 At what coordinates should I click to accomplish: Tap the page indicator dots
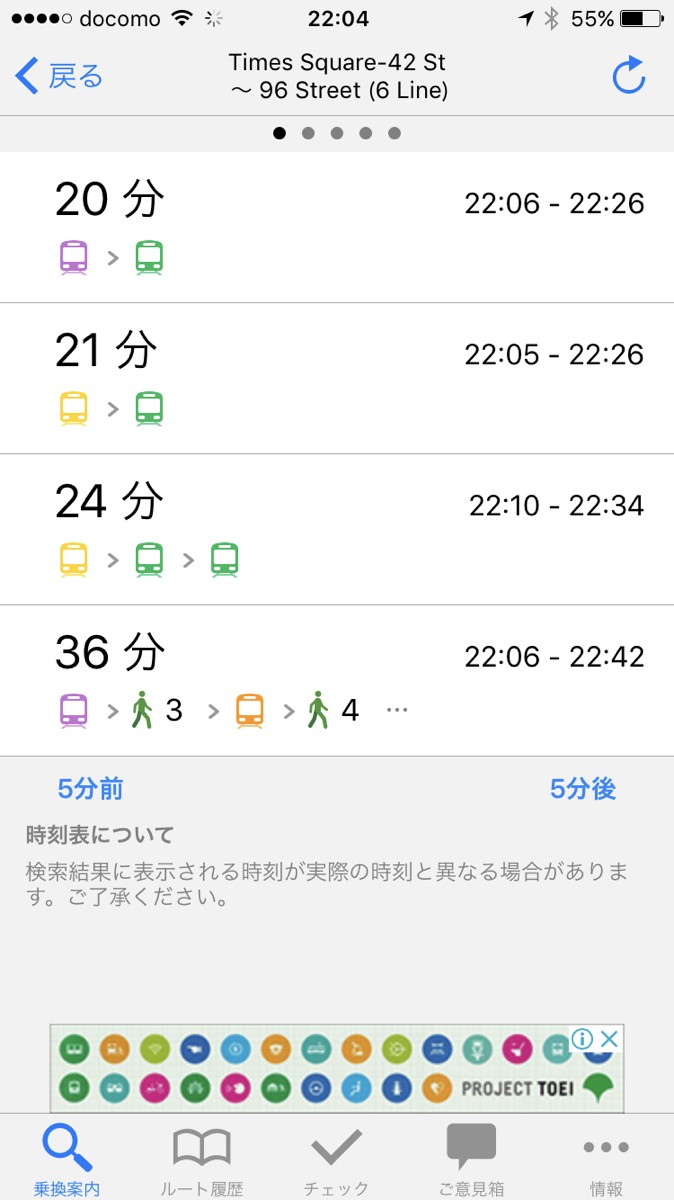337,133
